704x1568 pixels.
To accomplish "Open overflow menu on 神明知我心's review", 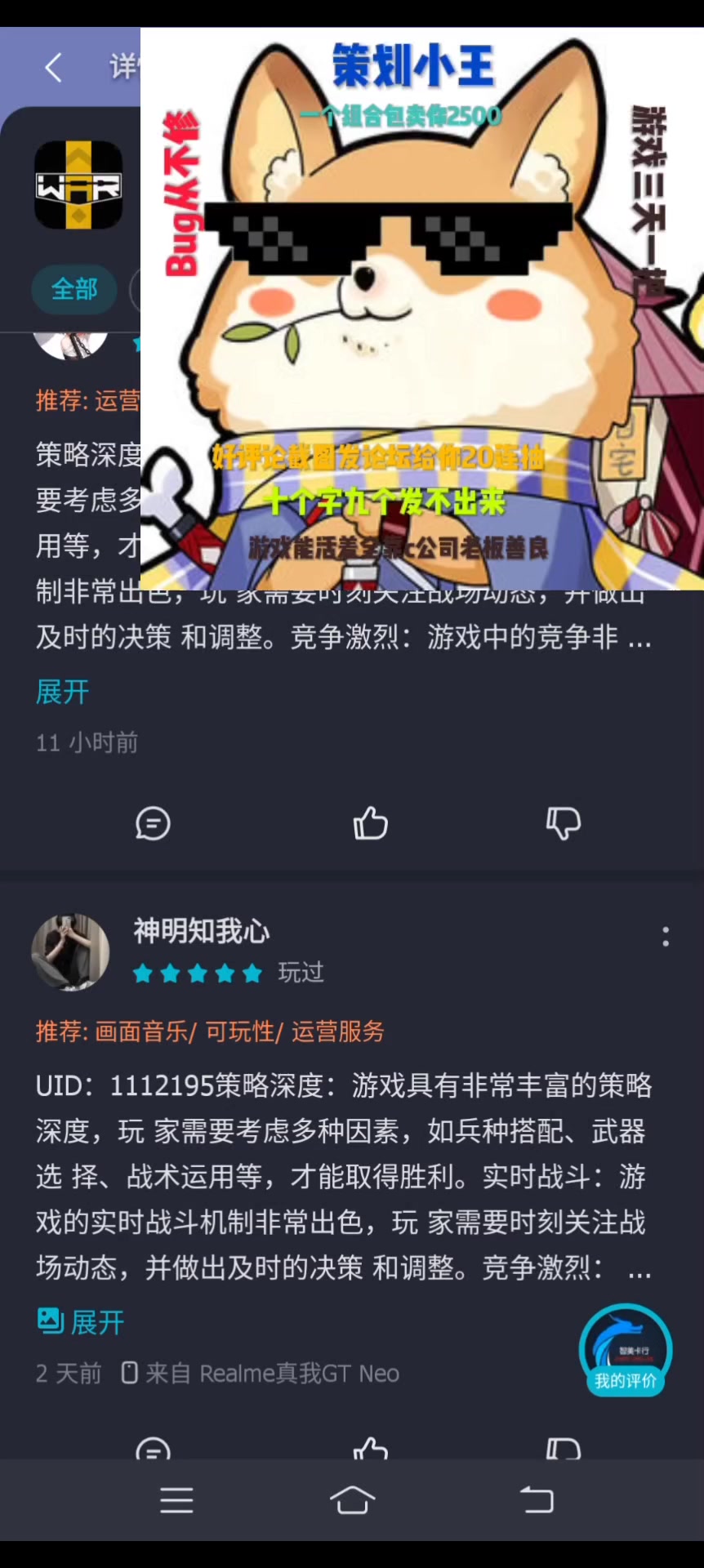I will pyautogui.click(x=666, y=937).
